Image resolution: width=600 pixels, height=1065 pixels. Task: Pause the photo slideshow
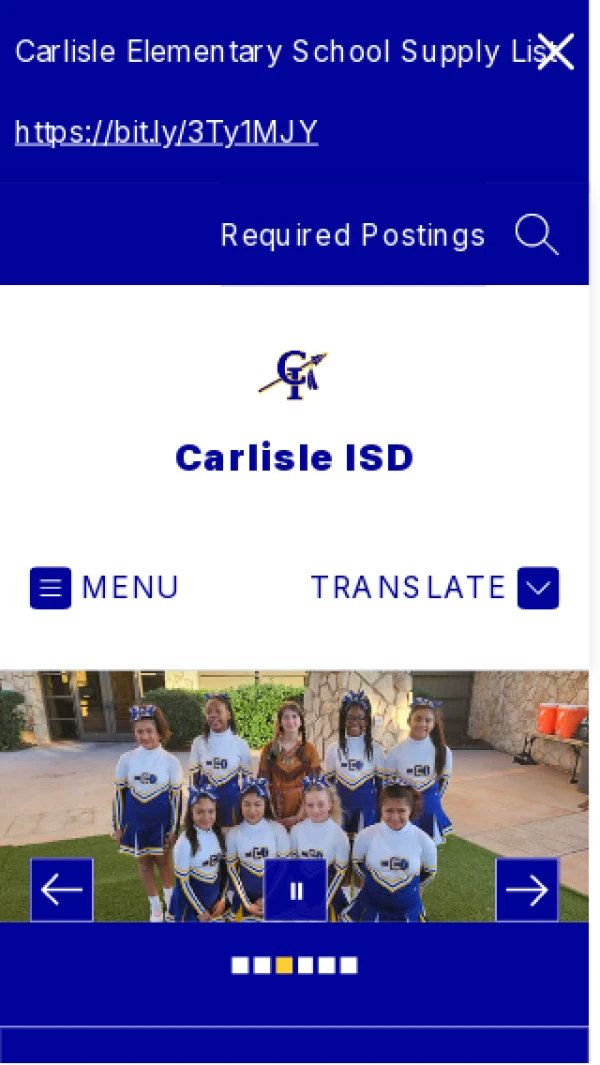click(x=296, y=889)
